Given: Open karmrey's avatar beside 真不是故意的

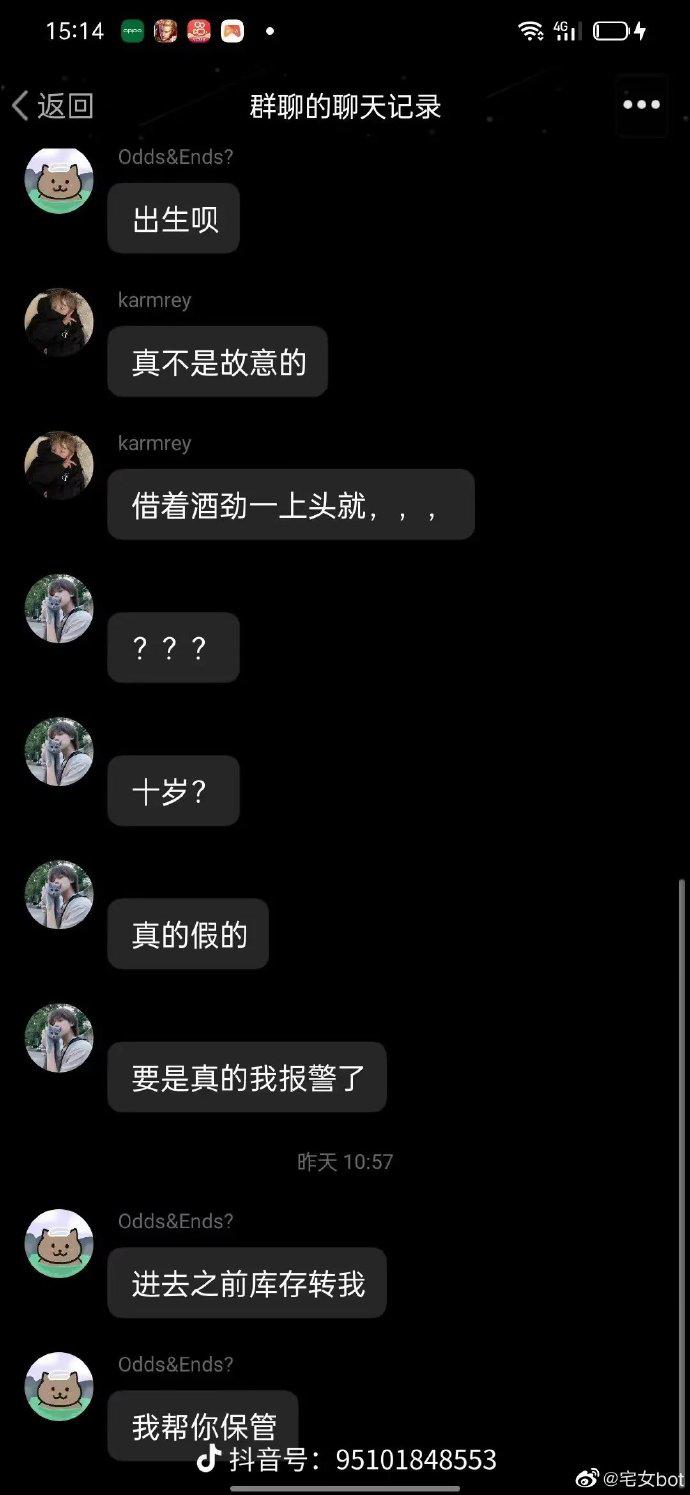Looking at the screenshot, I should coord(59,323).
